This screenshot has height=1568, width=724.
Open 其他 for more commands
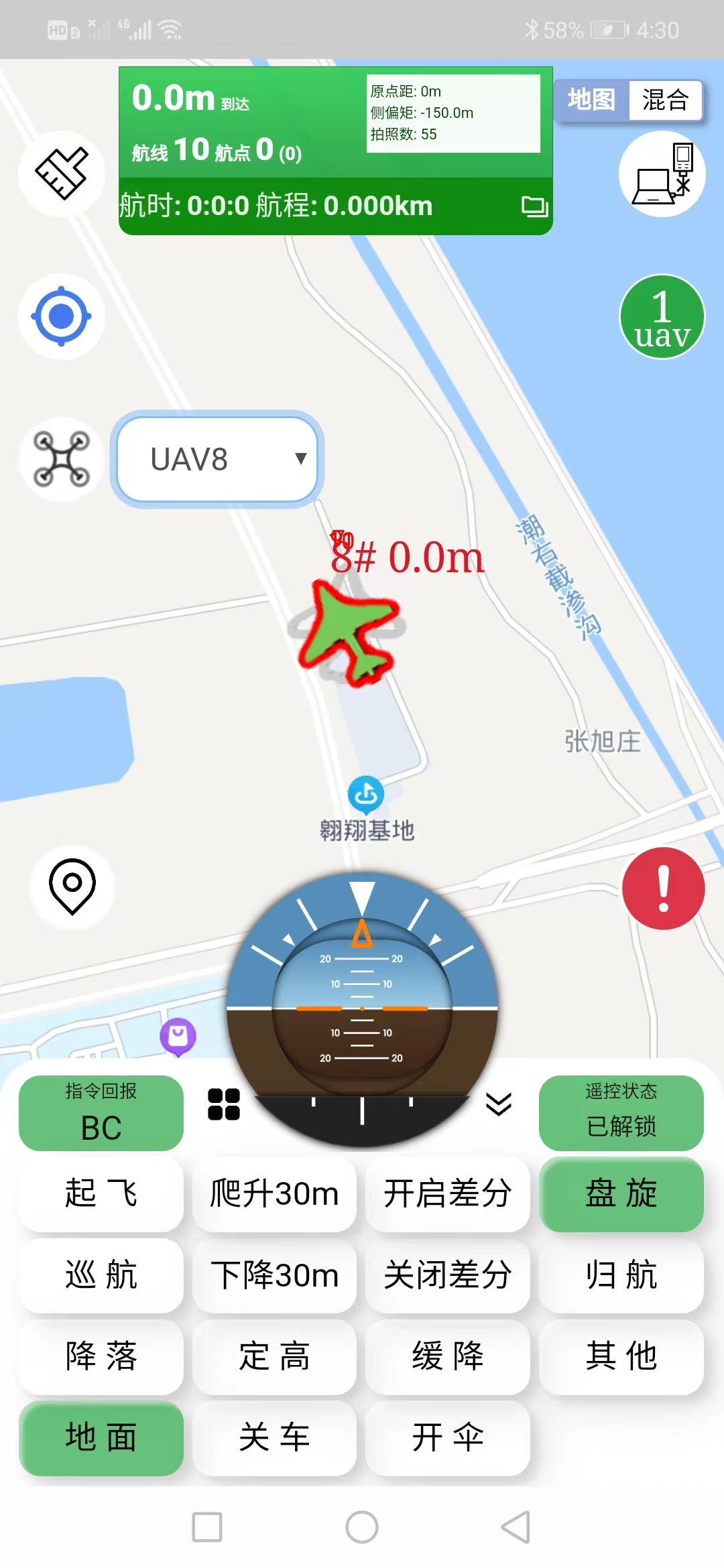tap(621, 1356)
